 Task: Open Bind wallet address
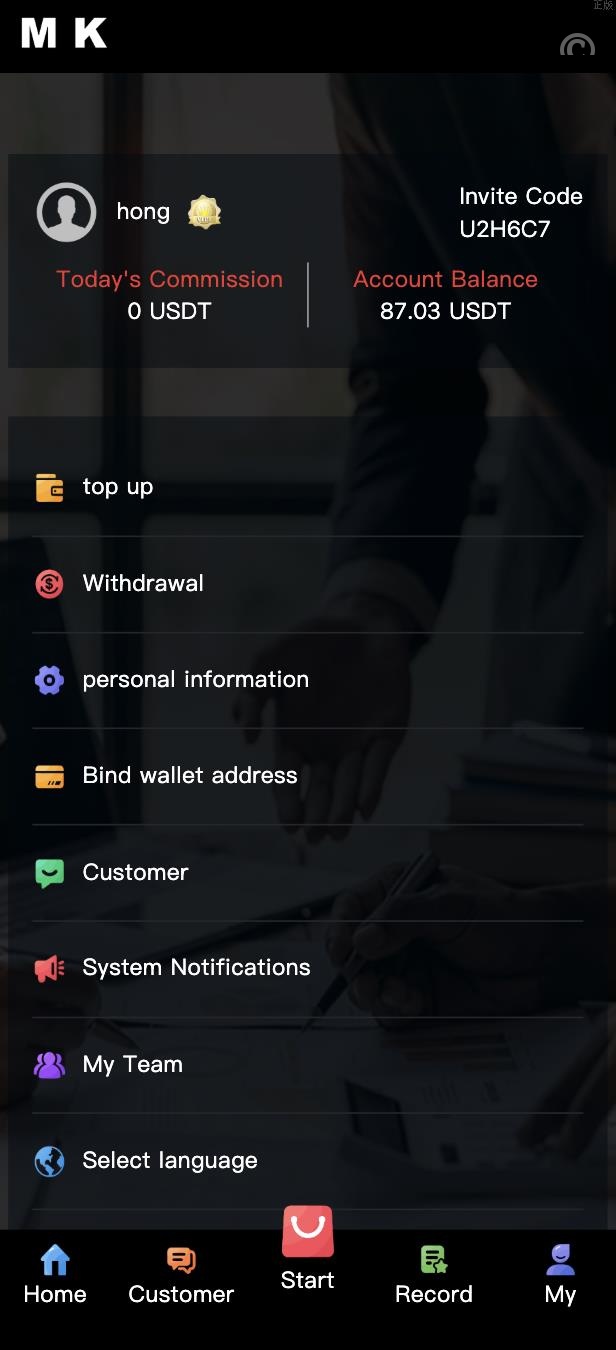point(190,775)
